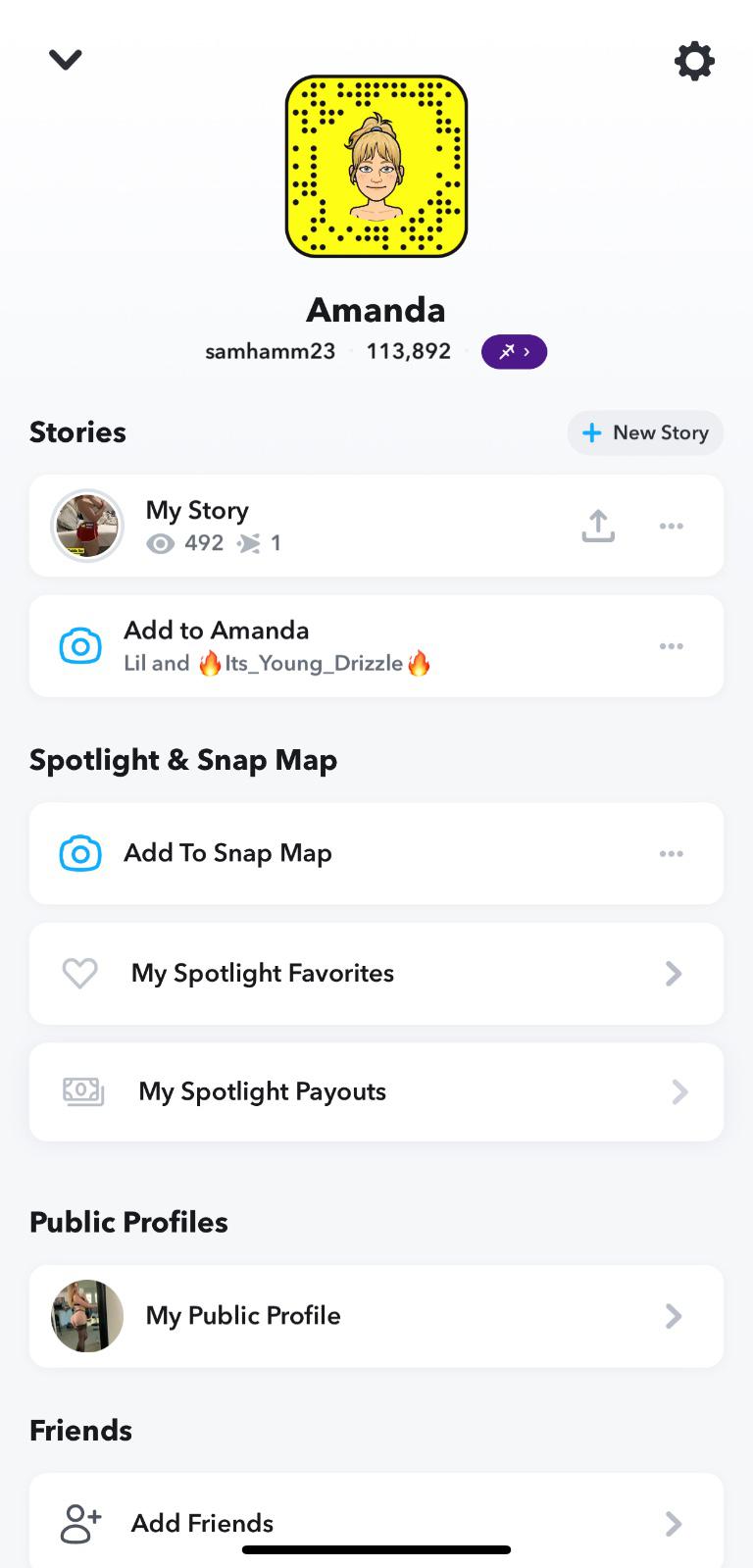Tap the upload icon on My Story
Screen dimensions: 753x1568
click(x=598, y=526)
